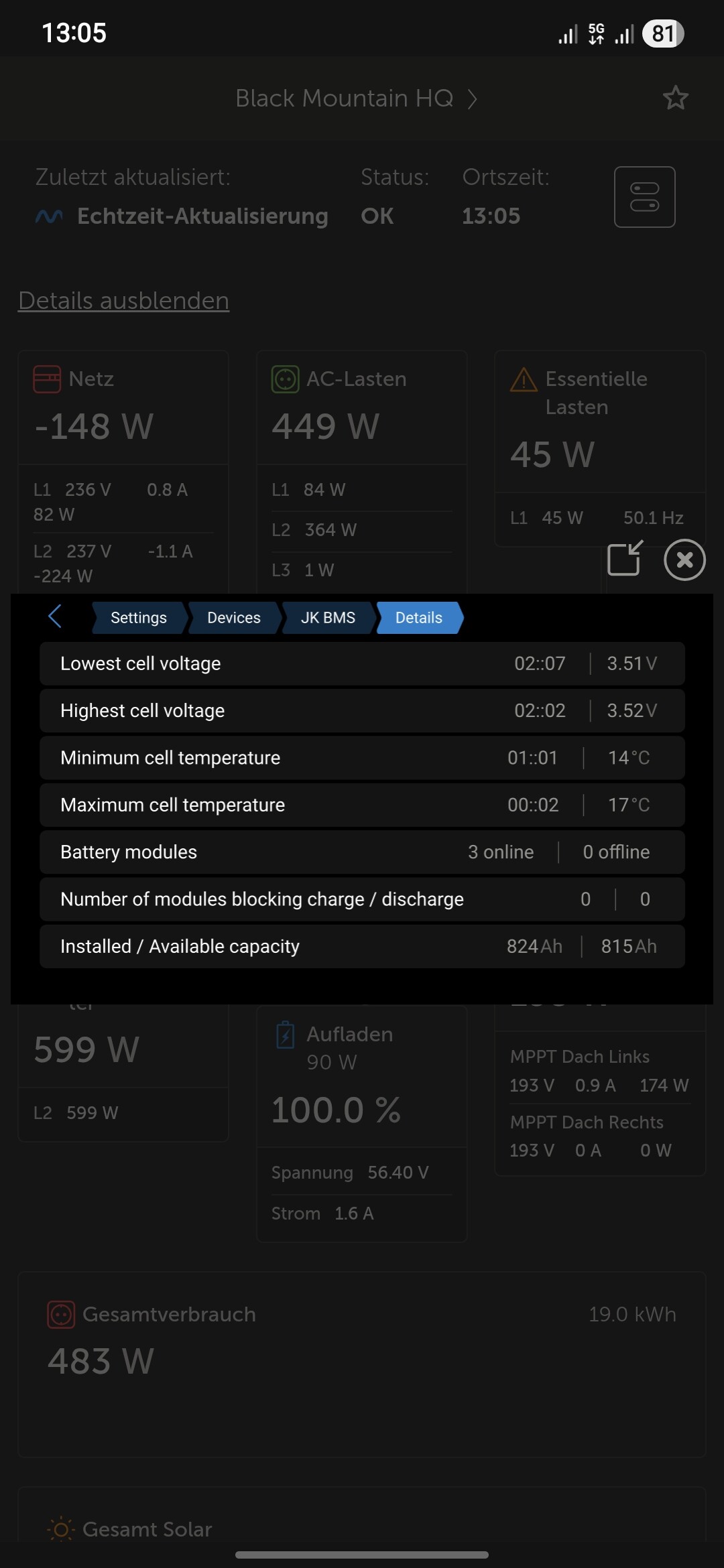Jump to Devices breadcrumb
This screenshot has height=1568, width=724.
233,618
